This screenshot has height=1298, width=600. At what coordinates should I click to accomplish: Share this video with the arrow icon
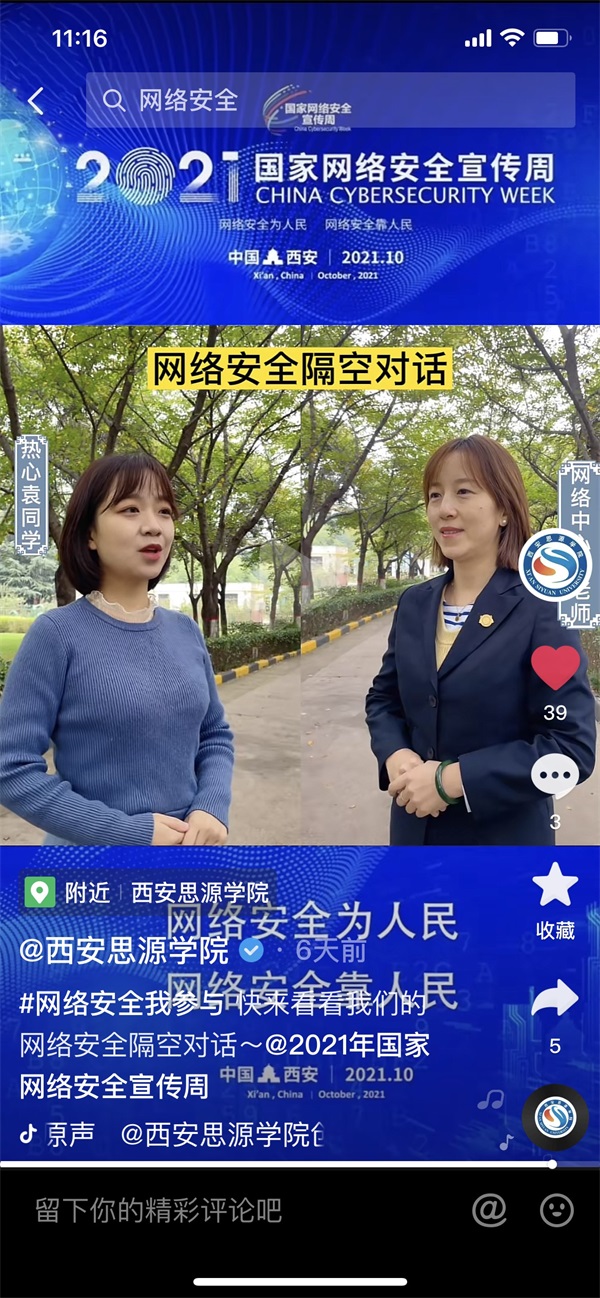tap(555, 999)
